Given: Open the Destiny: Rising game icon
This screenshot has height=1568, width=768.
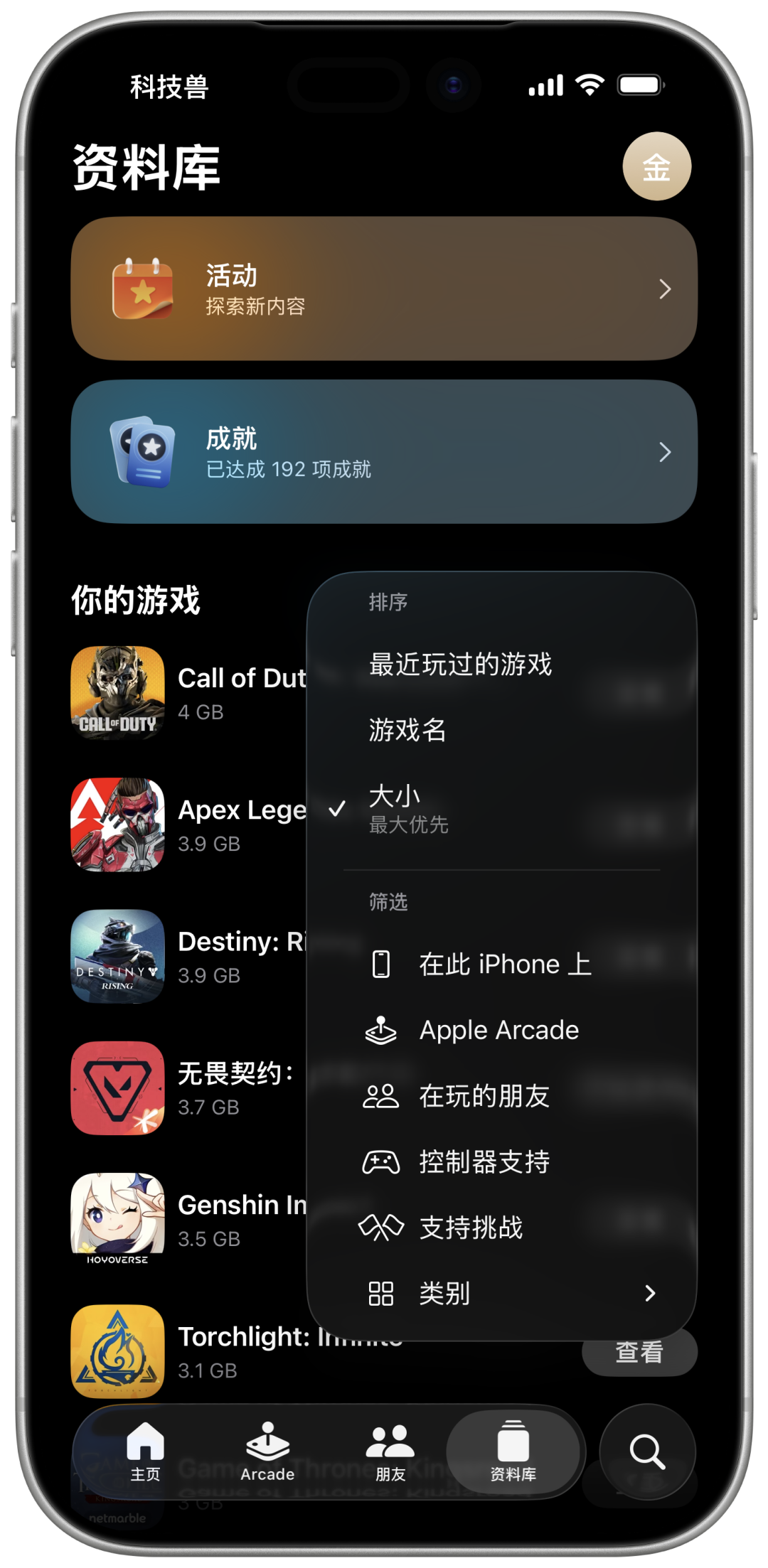Looking at the screenshot, I should tap(117, 957).
